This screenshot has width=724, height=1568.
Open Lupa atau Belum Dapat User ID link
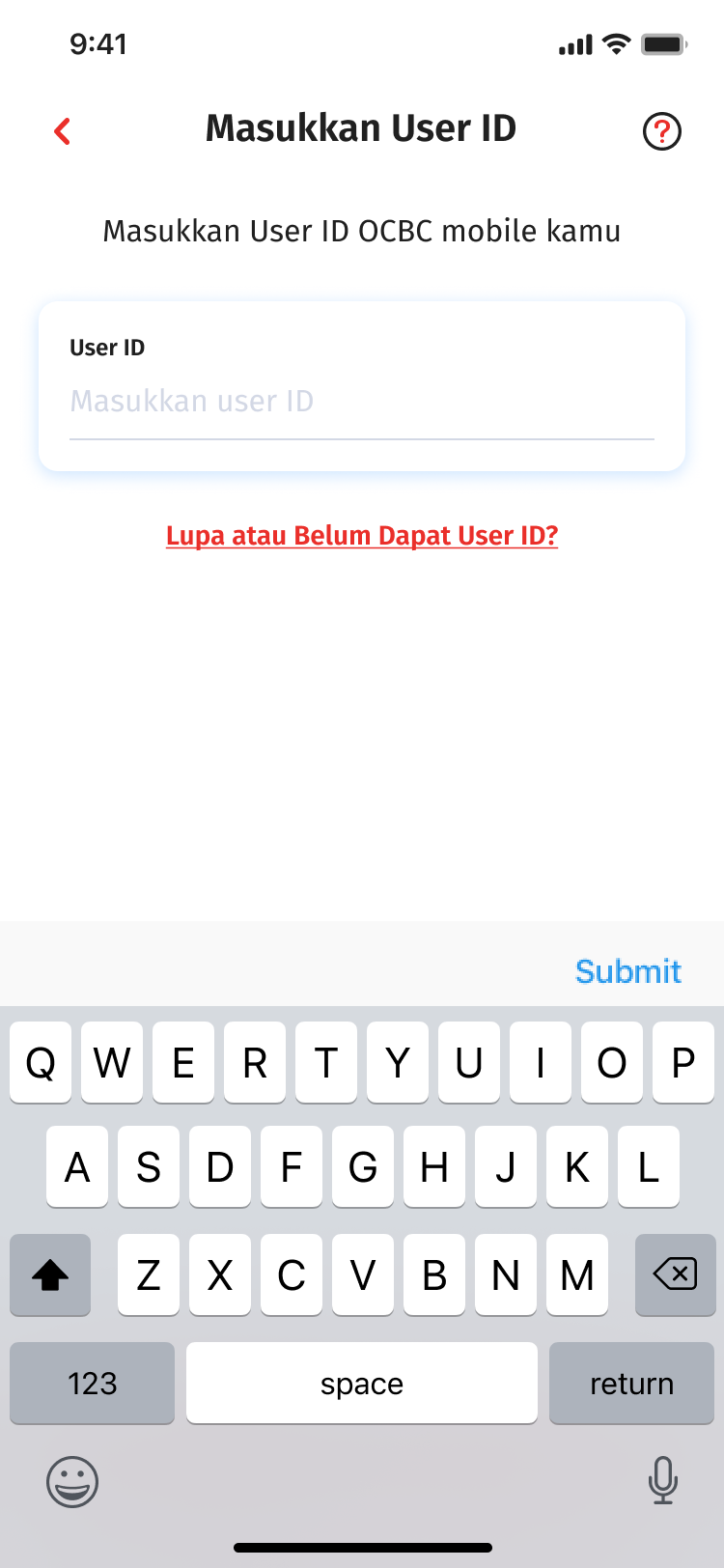362,536
